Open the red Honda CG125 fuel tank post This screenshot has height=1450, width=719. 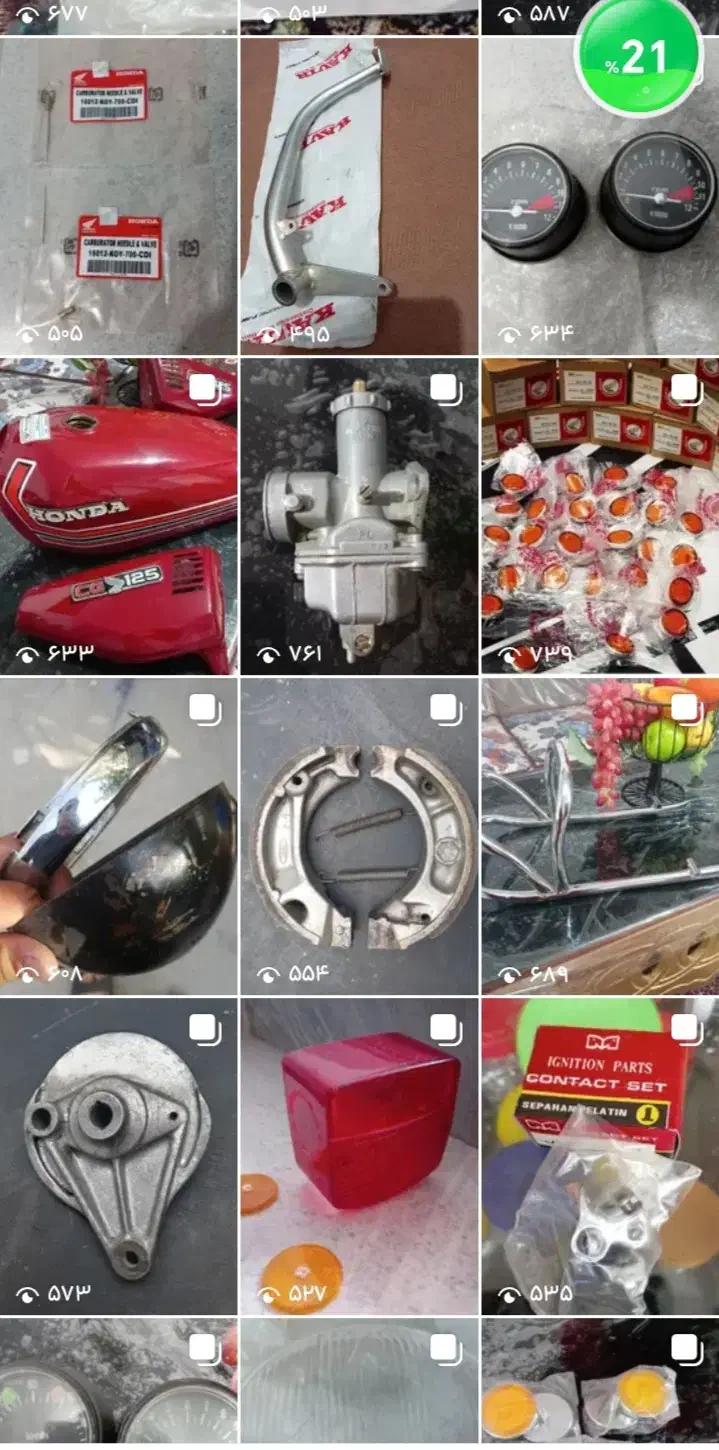point(118,516)
